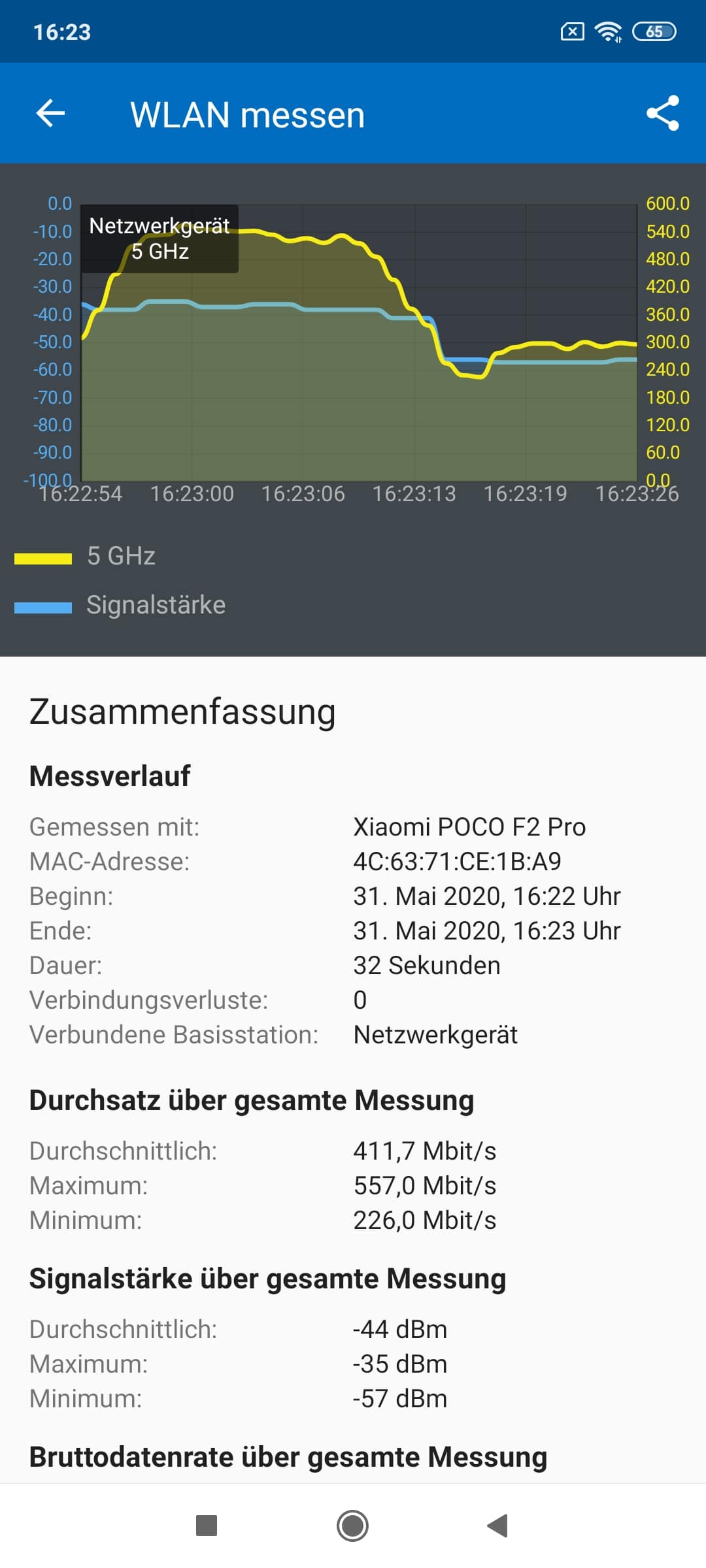Share the WLAN measurement results

point(663,114)
